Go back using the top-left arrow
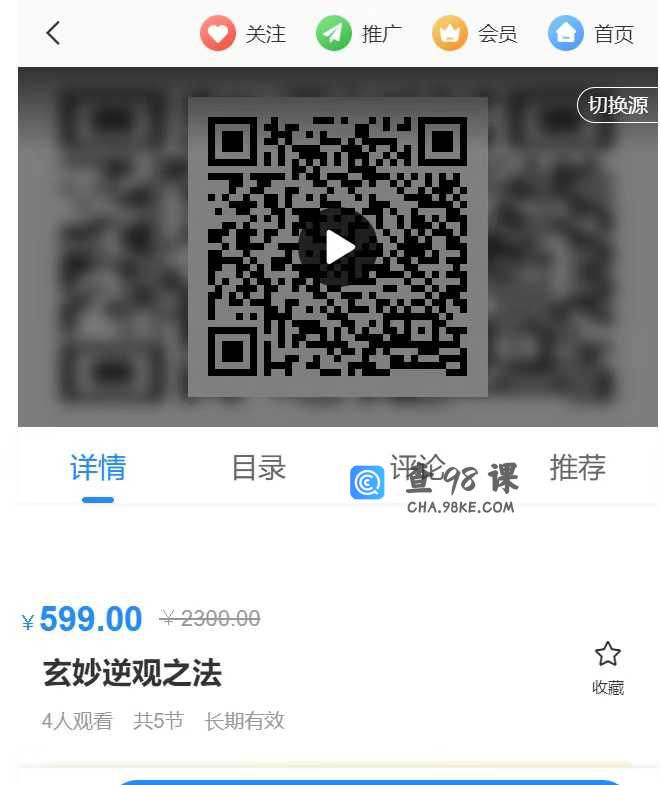The height and width of the screenshot is (785, 660). pyautogui.click(x=53, y=33)
